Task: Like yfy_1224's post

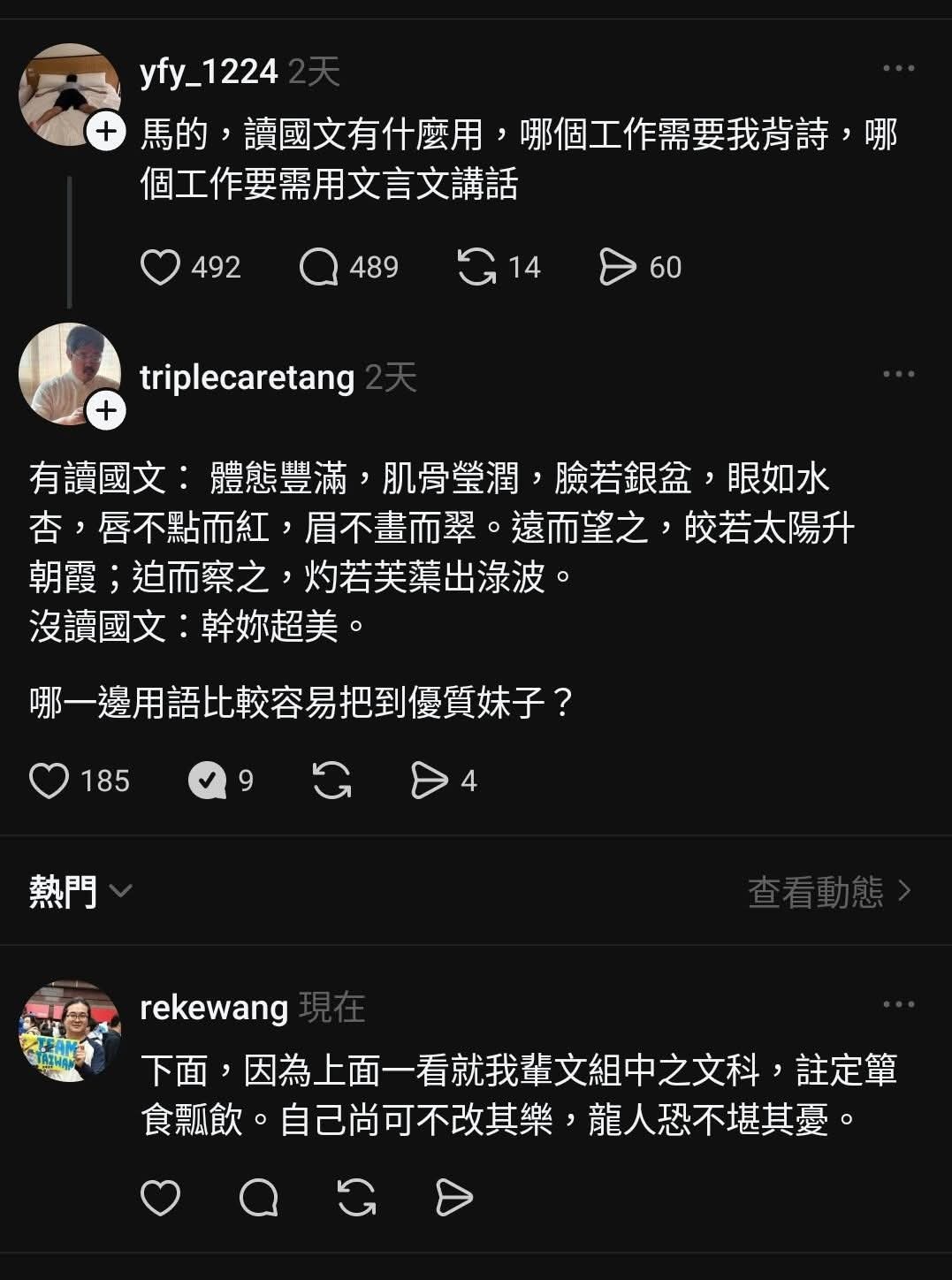Action: coord(160,267)
